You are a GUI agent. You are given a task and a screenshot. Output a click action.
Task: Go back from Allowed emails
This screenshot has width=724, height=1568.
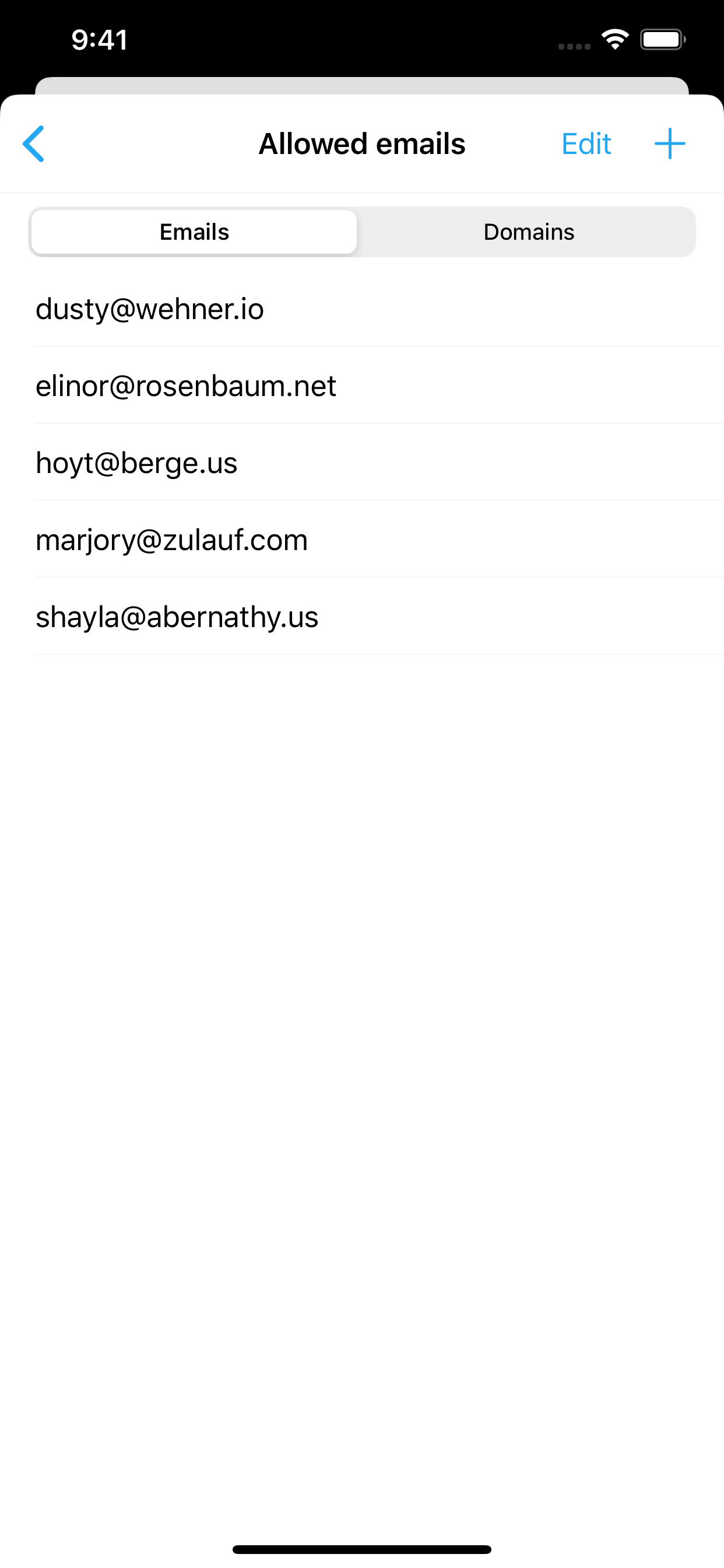coord(34,144)
